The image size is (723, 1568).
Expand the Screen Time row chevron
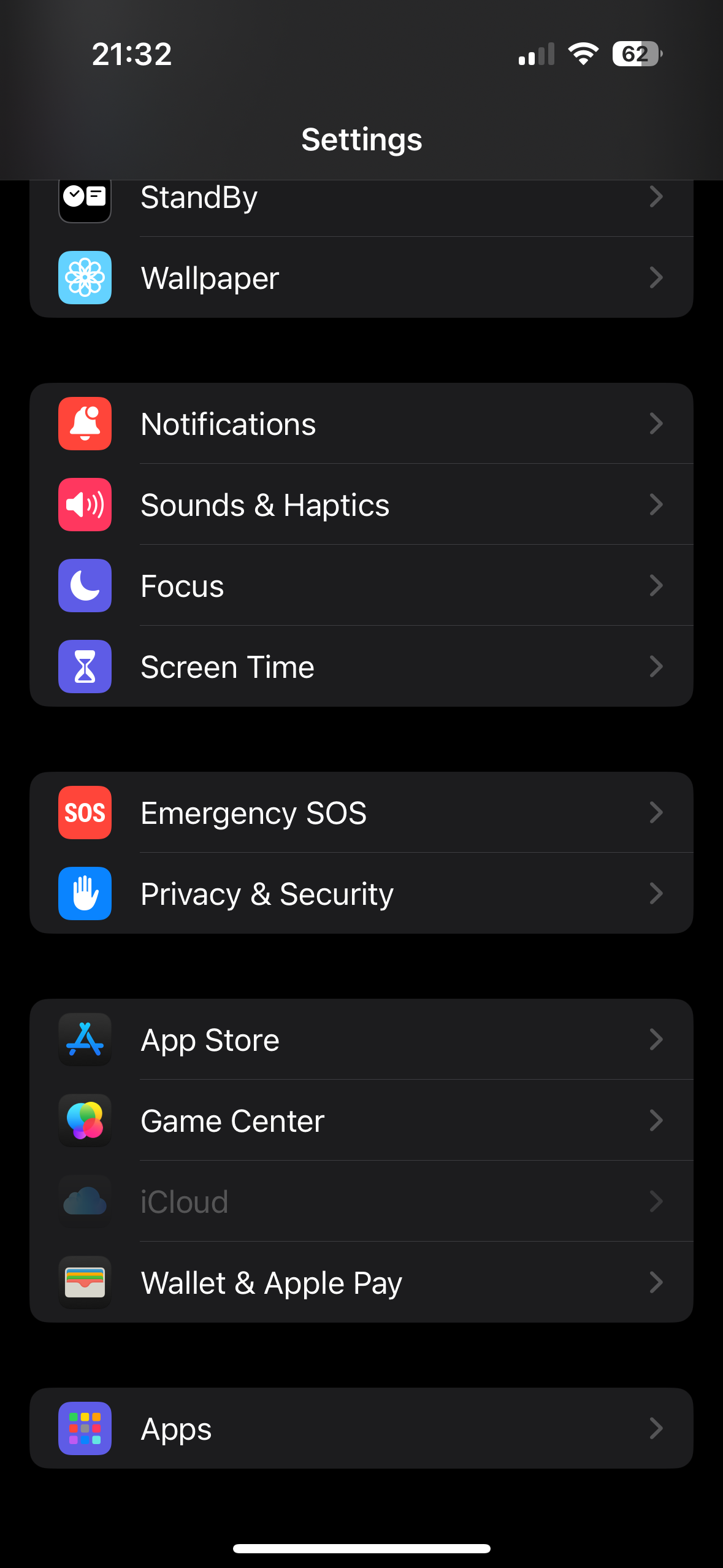[x=656, y=667]
